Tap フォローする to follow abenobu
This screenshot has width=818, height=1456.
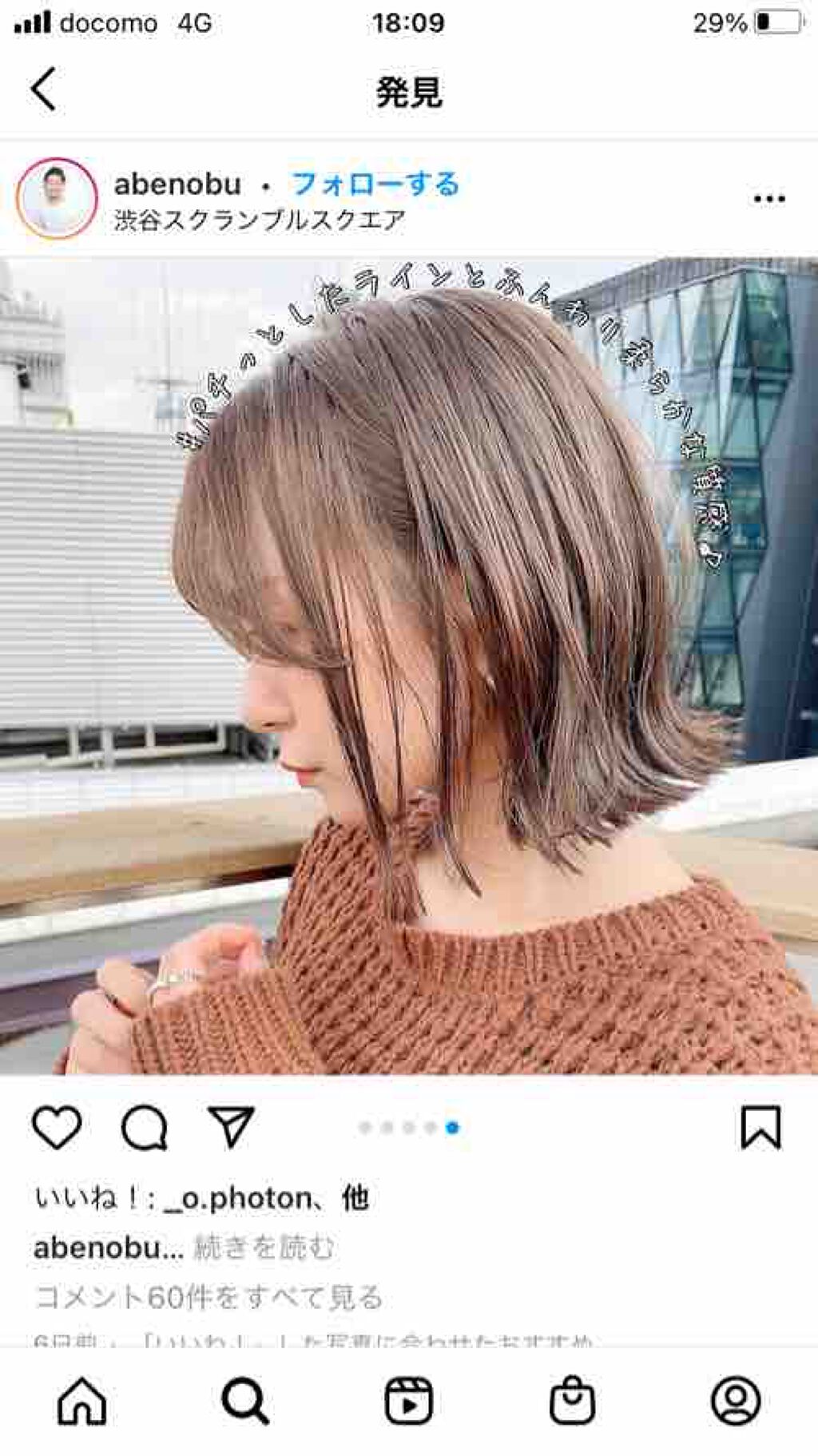[x=375, y=184]
